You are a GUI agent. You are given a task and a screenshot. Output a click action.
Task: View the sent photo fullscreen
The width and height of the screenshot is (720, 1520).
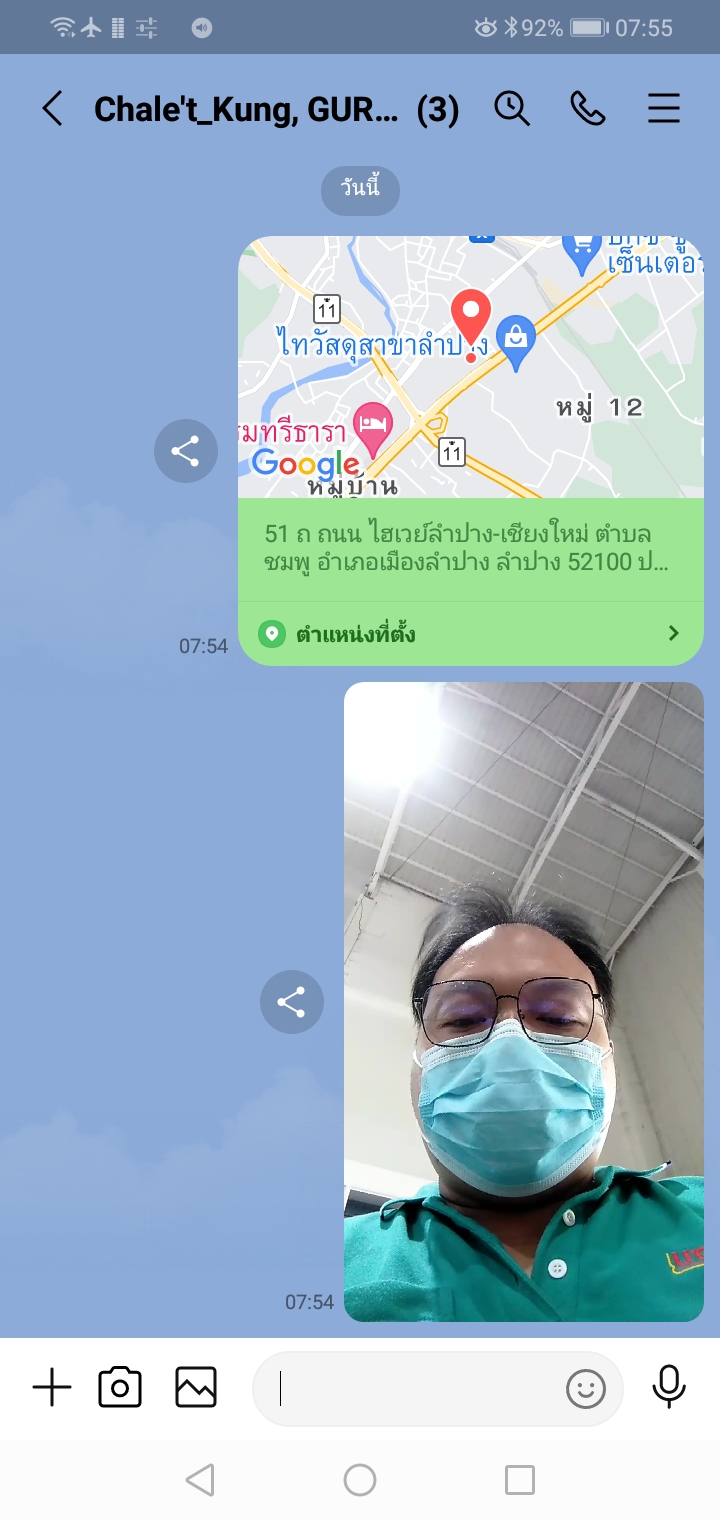(x=523, y=1000)
